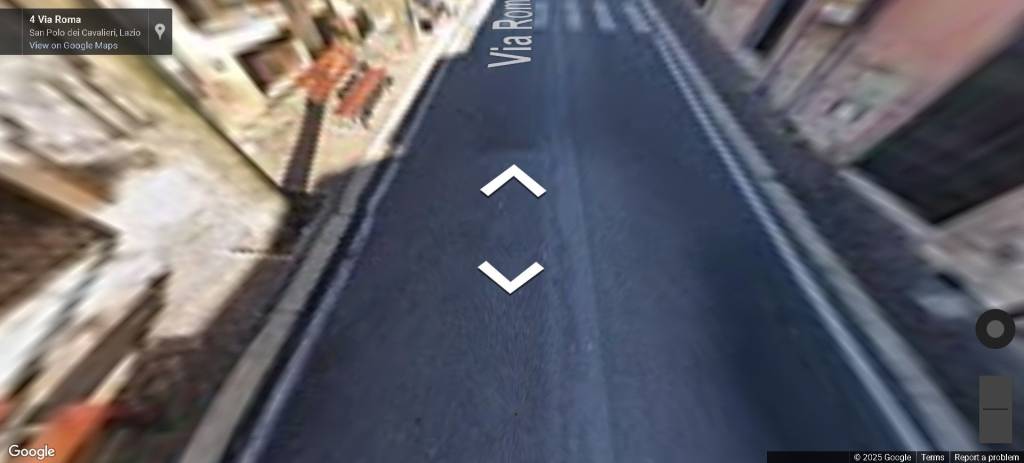Move forward along Via Roma

(x=512, y=180)
